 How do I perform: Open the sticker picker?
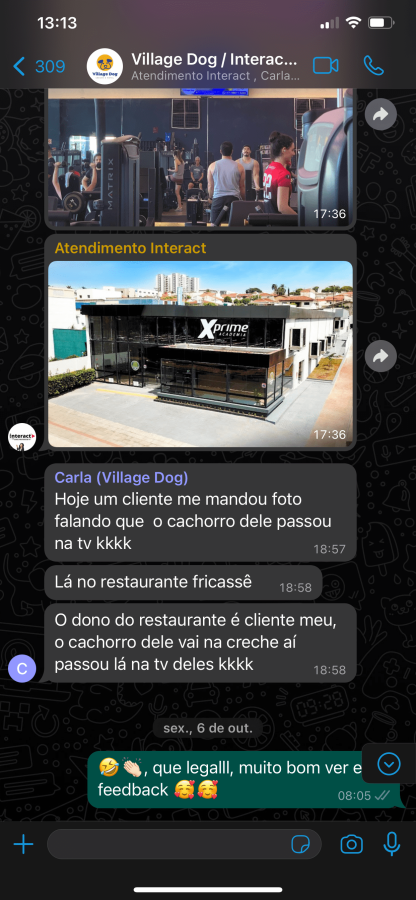pyautogui.click(x=300, y=844)
